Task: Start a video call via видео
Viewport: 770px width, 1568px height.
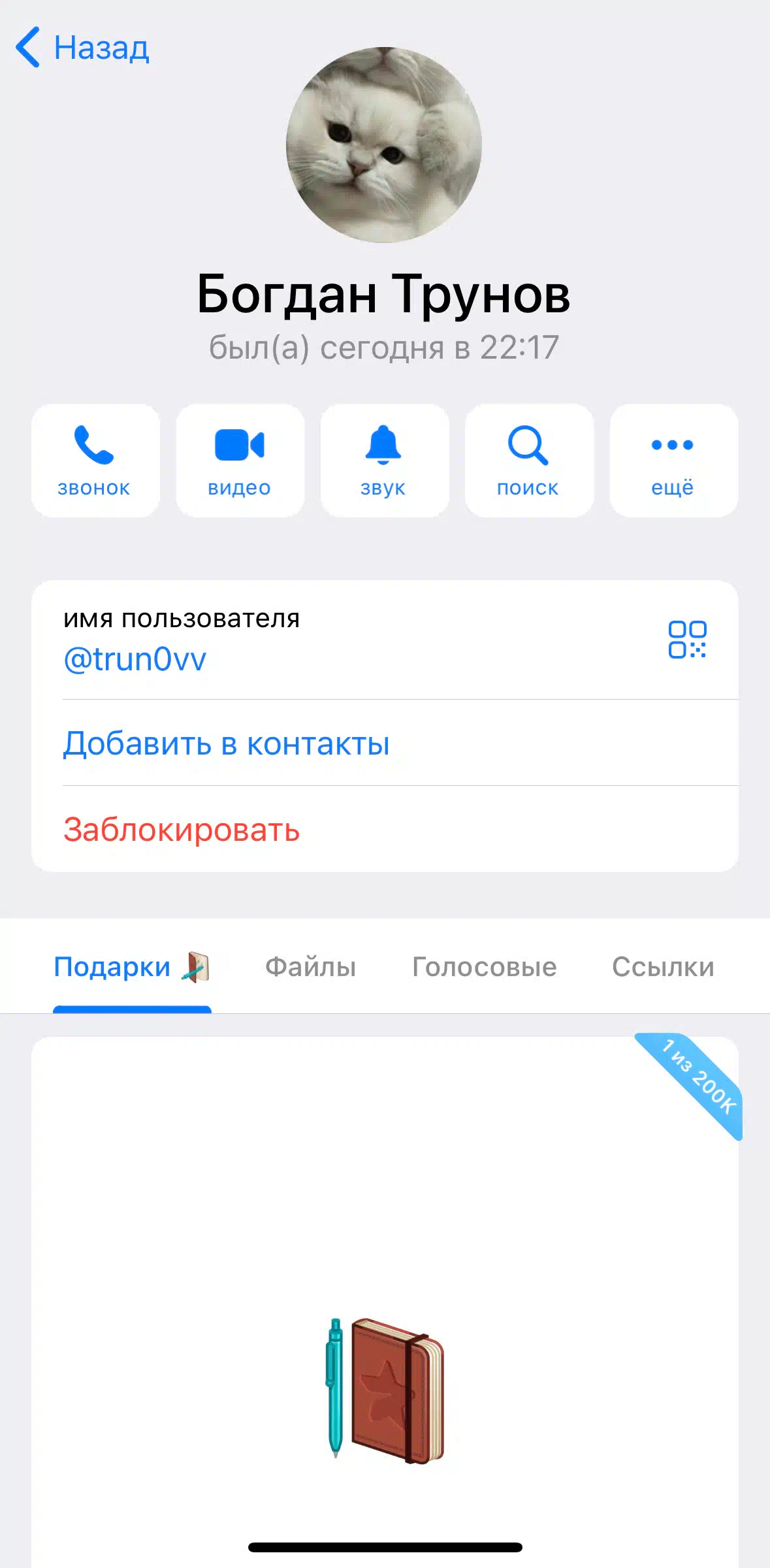Action: pos(240,461)
